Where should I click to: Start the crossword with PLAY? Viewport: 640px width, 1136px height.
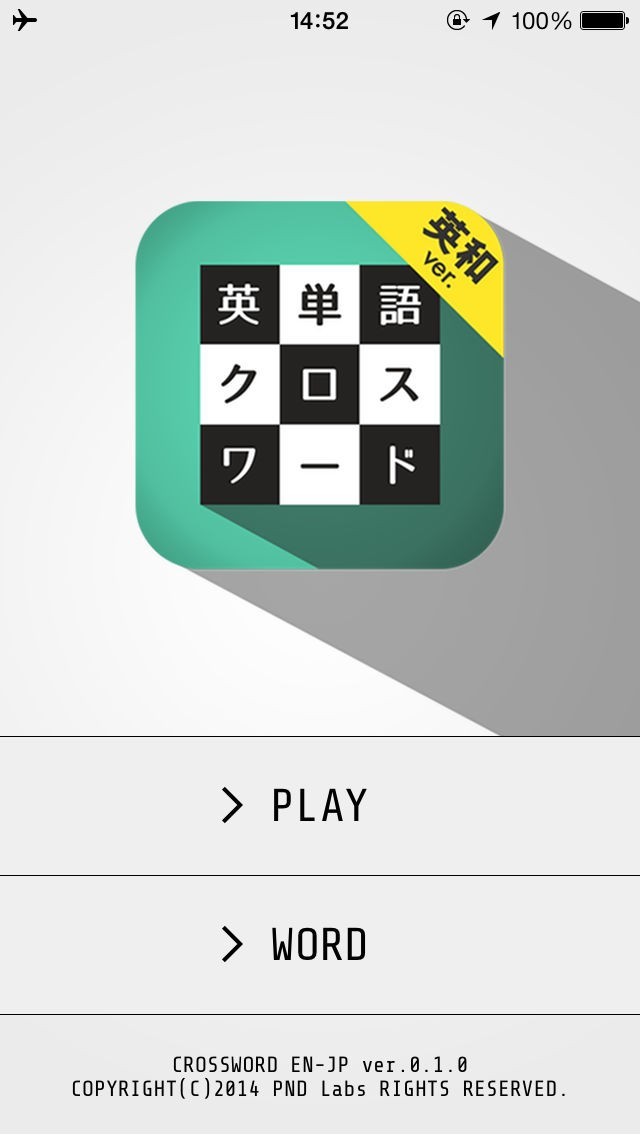(x=320, y=806)
